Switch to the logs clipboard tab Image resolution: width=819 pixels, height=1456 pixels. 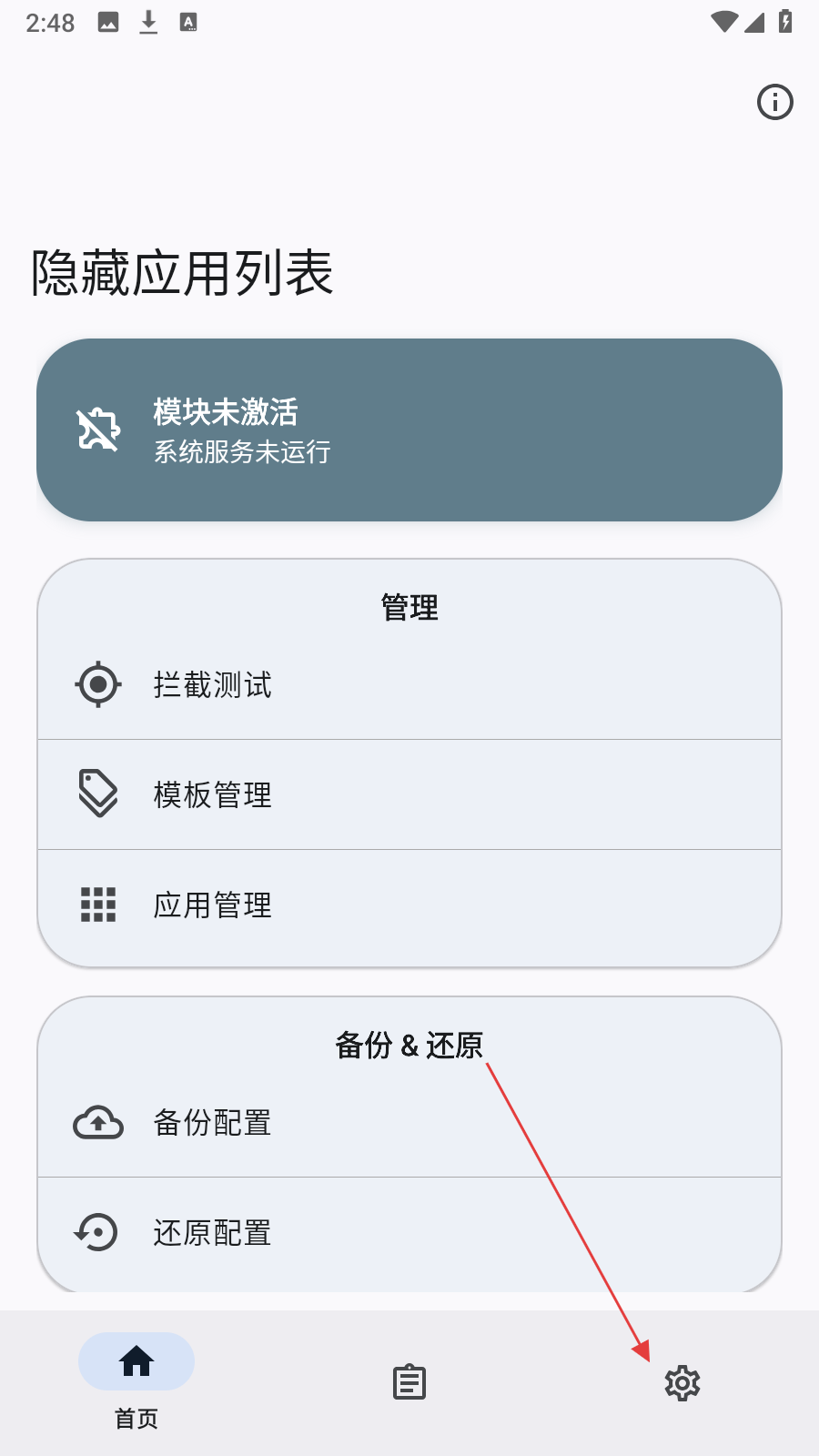tap(409, 1382)
